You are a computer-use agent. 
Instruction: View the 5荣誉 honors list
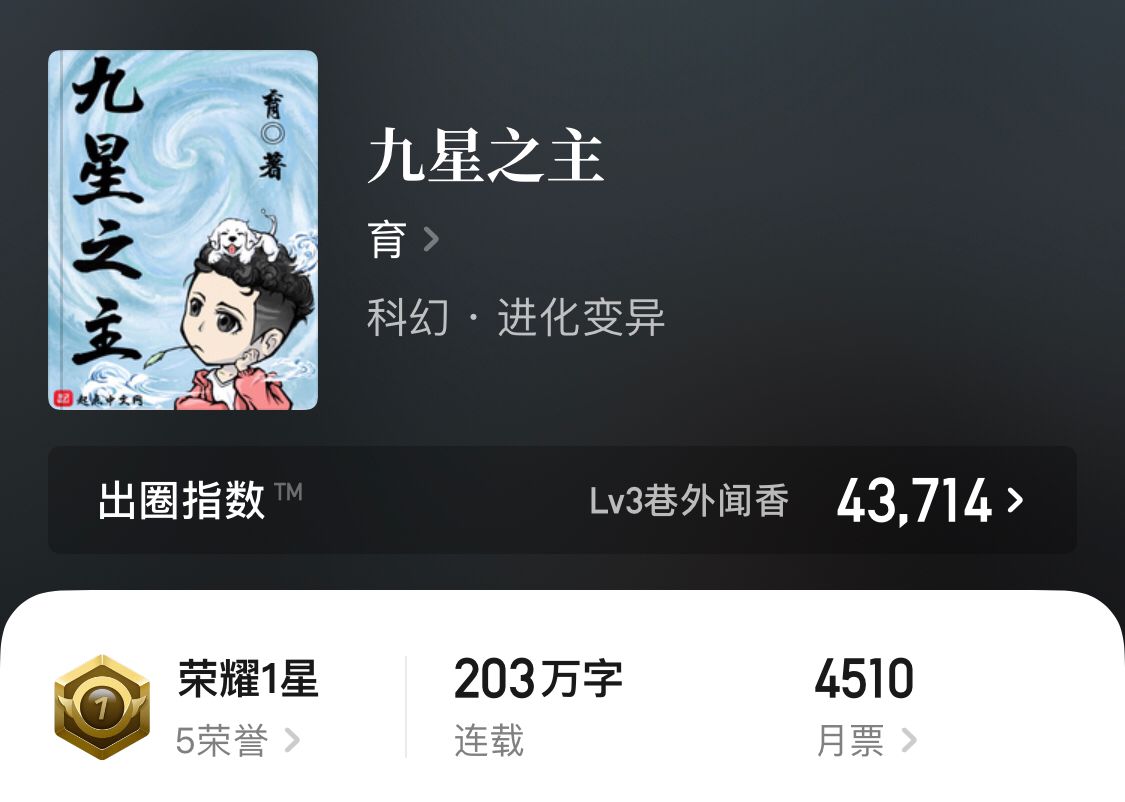(236, 741)
